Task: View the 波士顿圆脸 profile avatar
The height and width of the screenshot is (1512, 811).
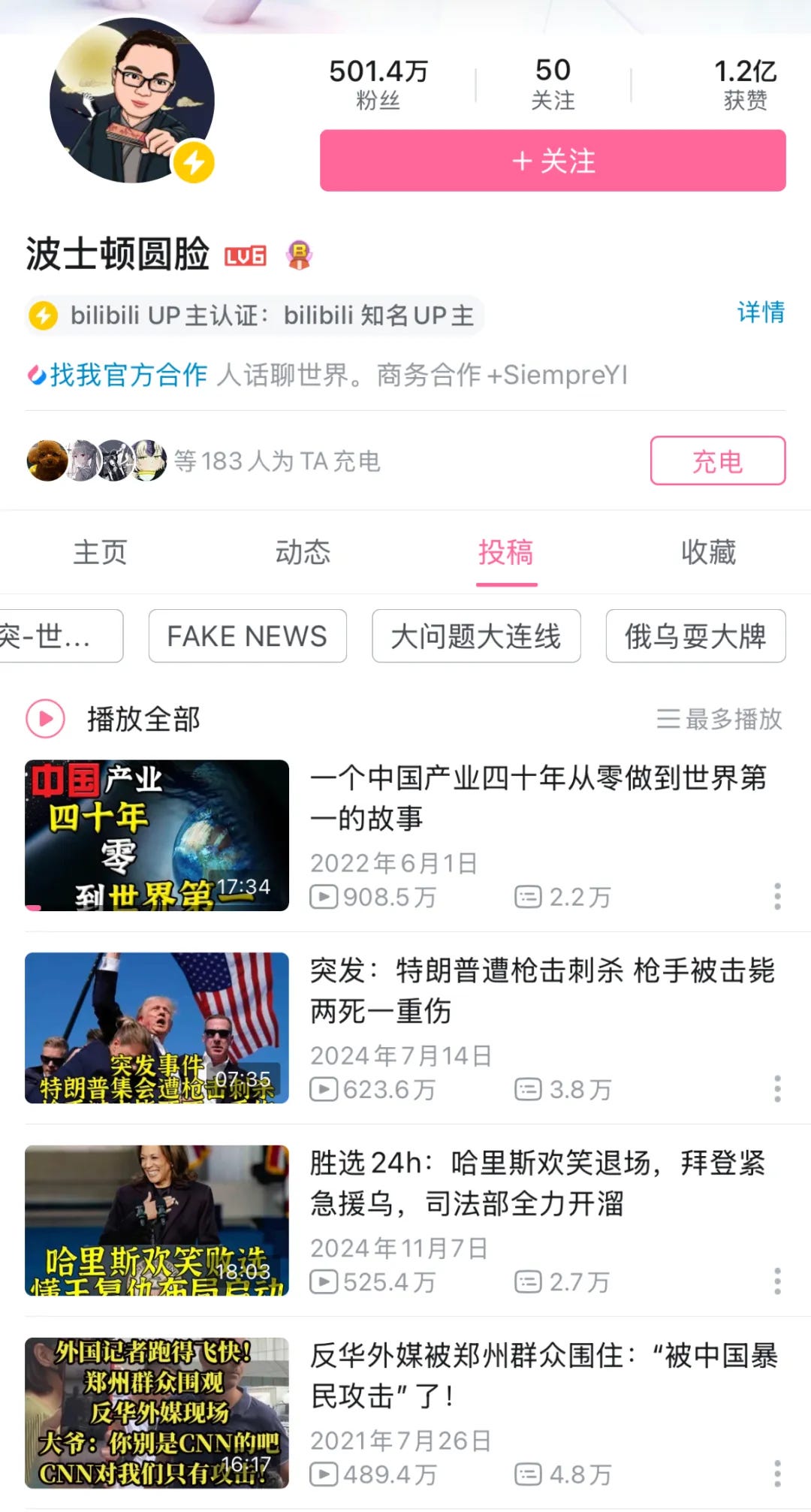Action: [132, 101]
